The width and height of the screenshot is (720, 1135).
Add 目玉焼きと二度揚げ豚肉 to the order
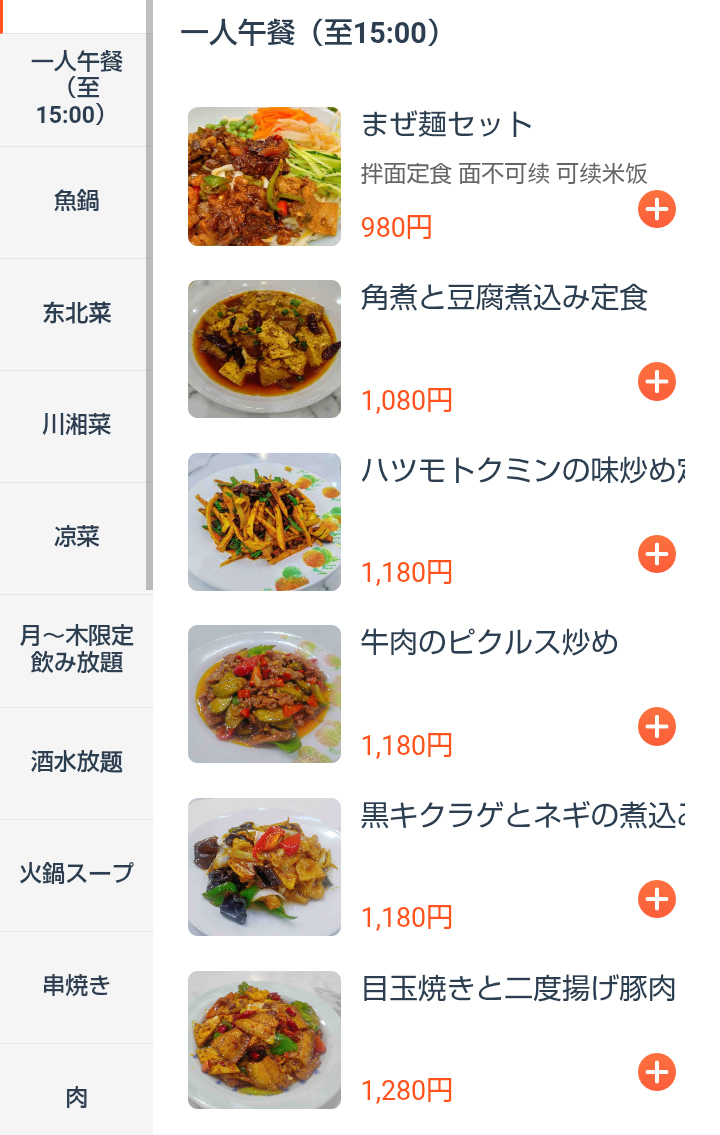point(657,1073)
